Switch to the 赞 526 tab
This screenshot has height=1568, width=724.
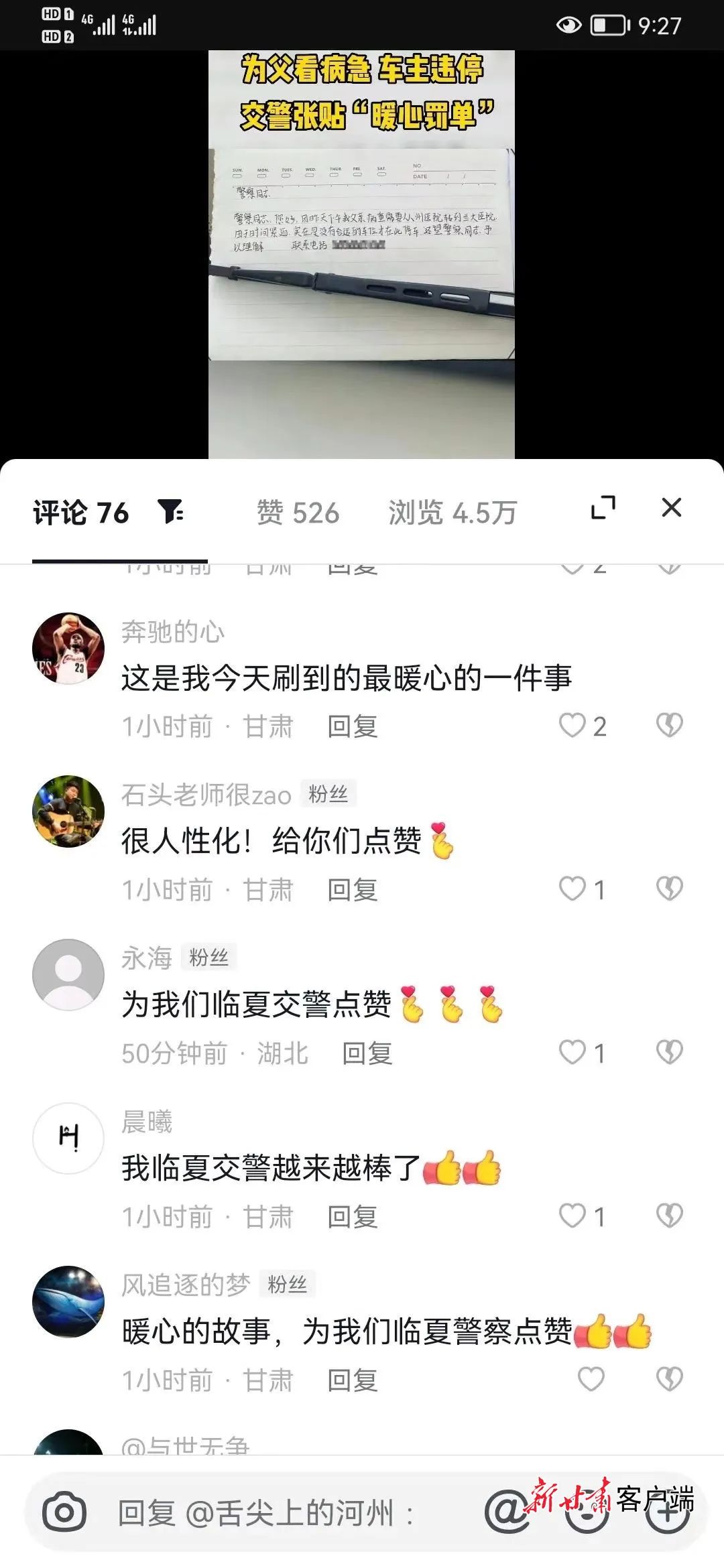(298, 513)
